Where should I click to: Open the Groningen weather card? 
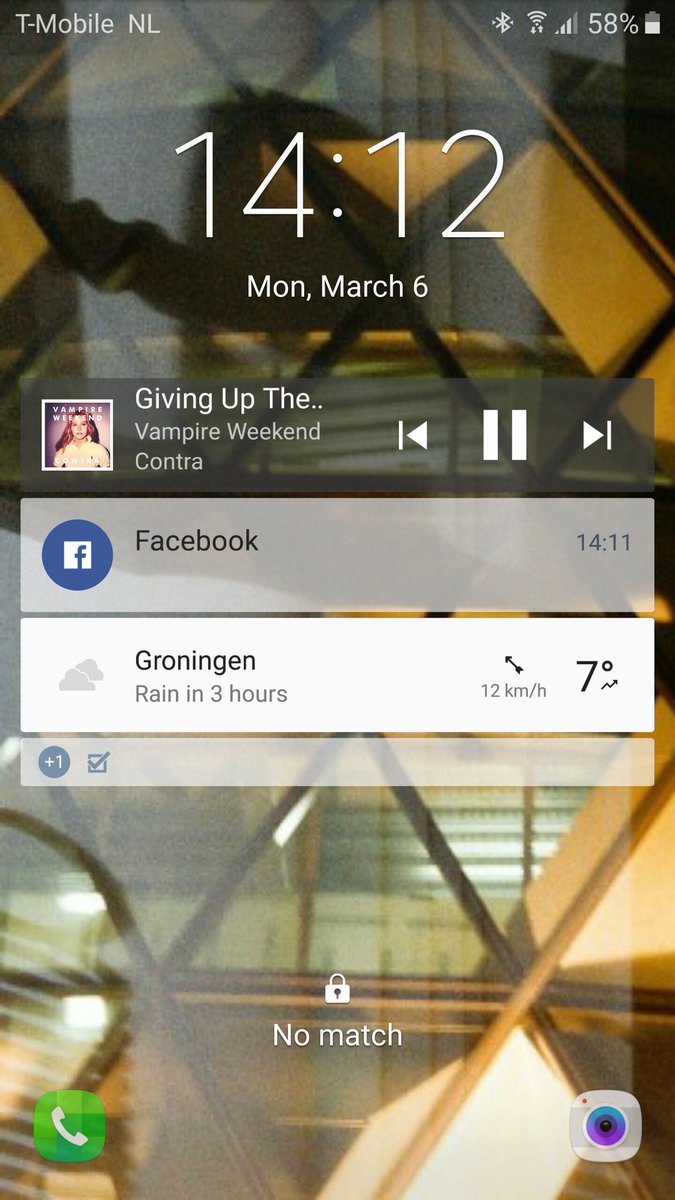337,675
